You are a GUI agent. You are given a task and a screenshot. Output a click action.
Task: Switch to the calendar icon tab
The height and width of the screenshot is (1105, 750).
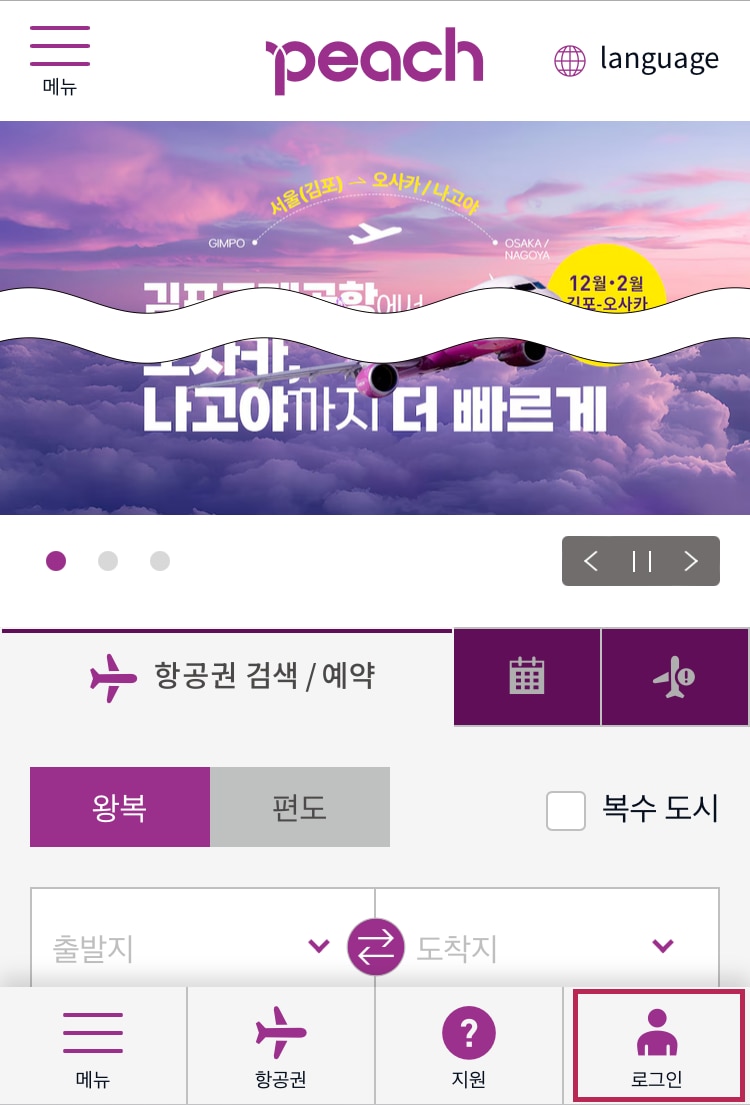click(x=527, y=677)
